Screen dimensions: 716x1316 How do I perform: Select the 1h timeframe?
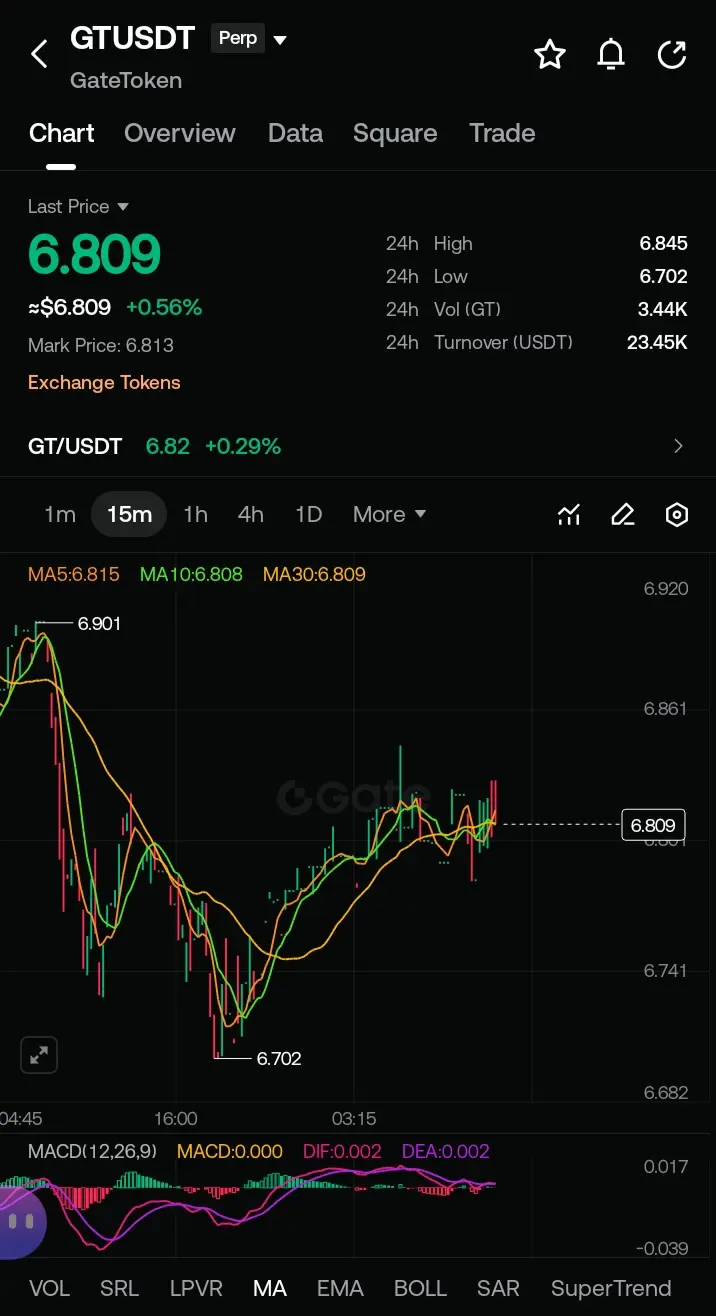tap(195, 514)
